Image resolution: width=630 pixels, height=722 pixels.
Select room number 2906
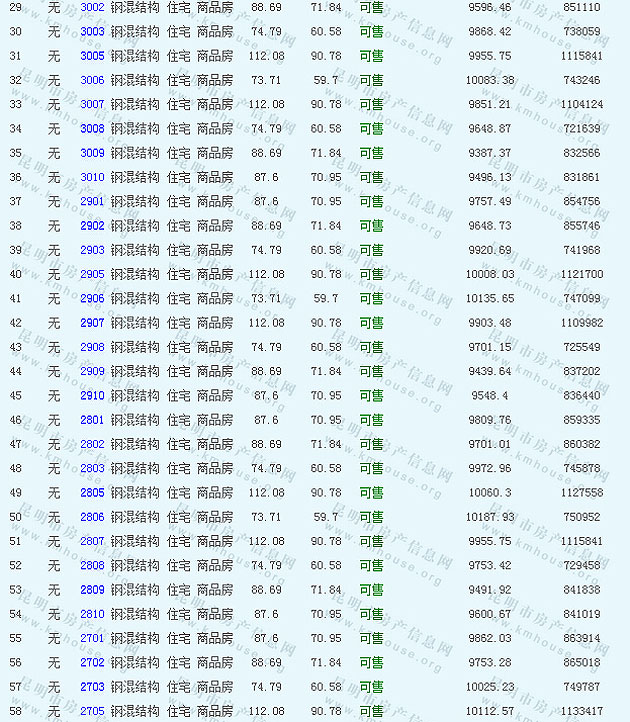[x=92, y=299]
